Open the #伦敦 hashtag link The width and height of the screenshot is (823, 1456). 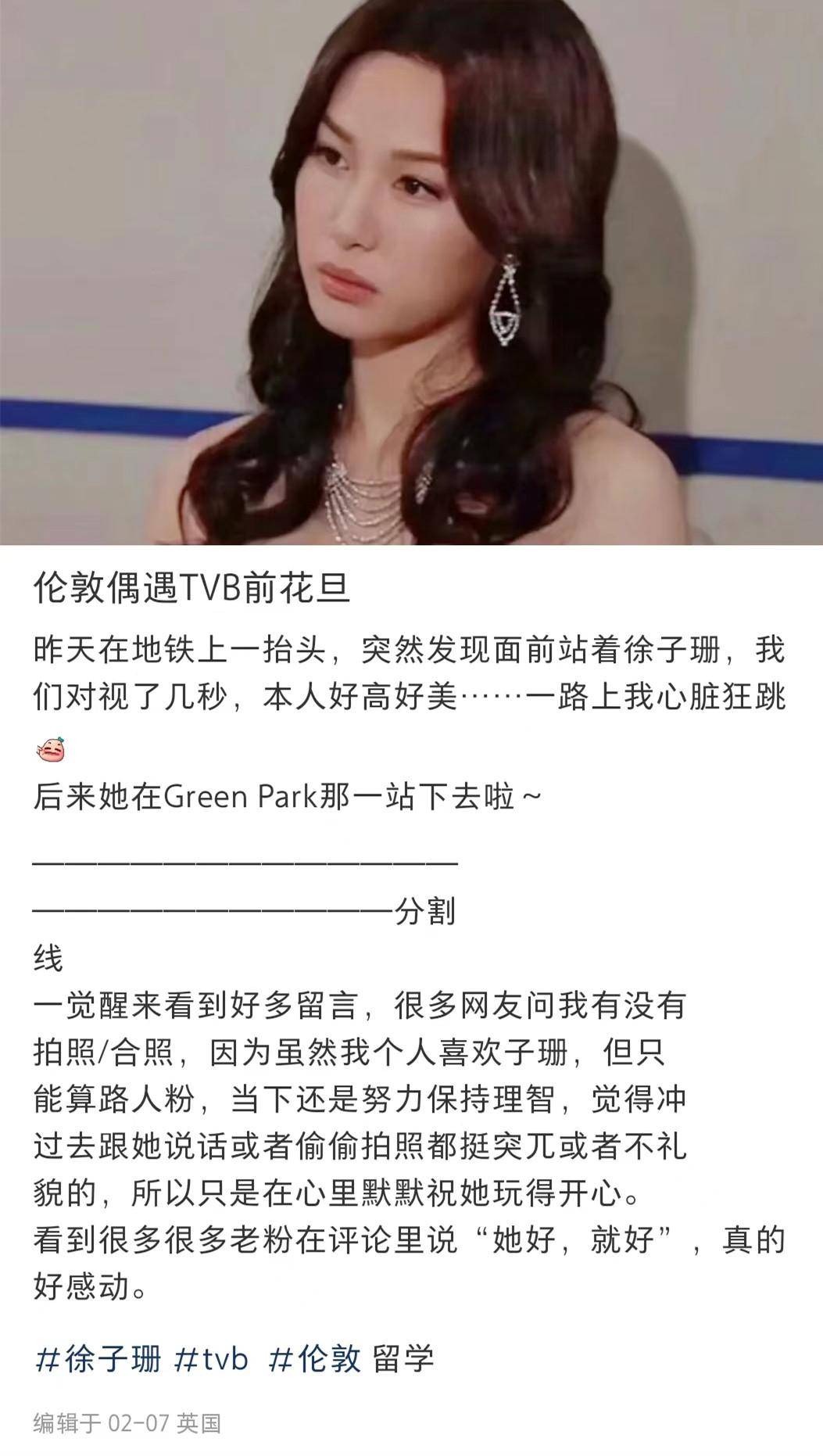(x=314, y=1358)
